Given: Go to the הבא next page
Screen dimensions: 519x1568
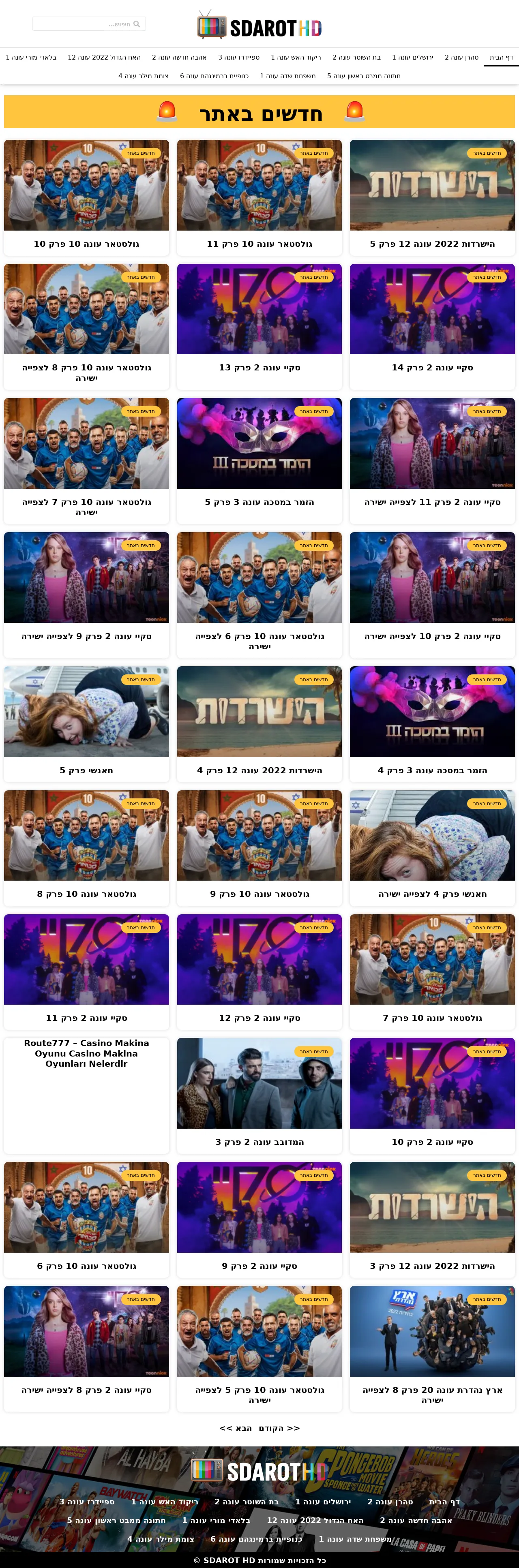Looking at the screenshot, I should [235, 1428].
